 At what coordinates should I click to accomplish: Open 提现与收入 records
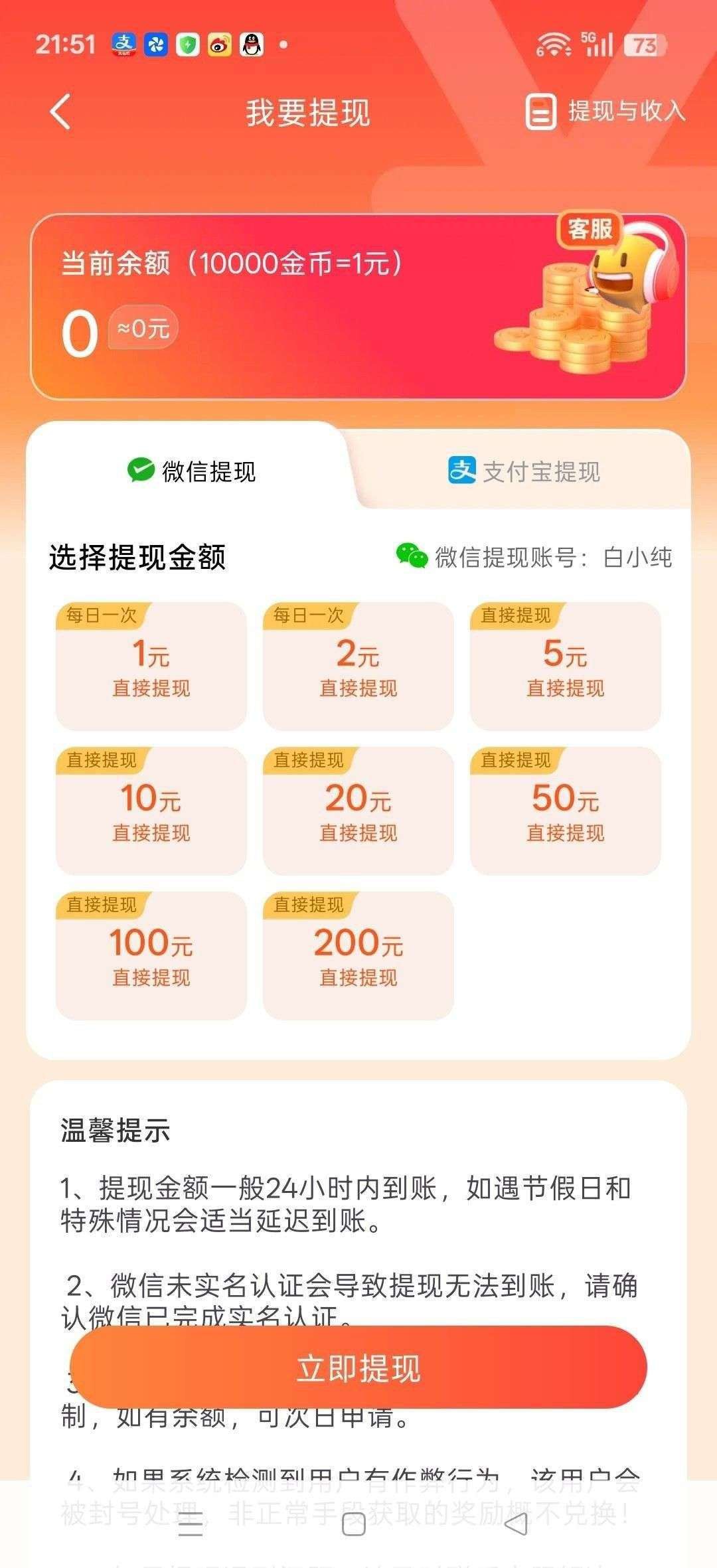[x=605, y=112]
